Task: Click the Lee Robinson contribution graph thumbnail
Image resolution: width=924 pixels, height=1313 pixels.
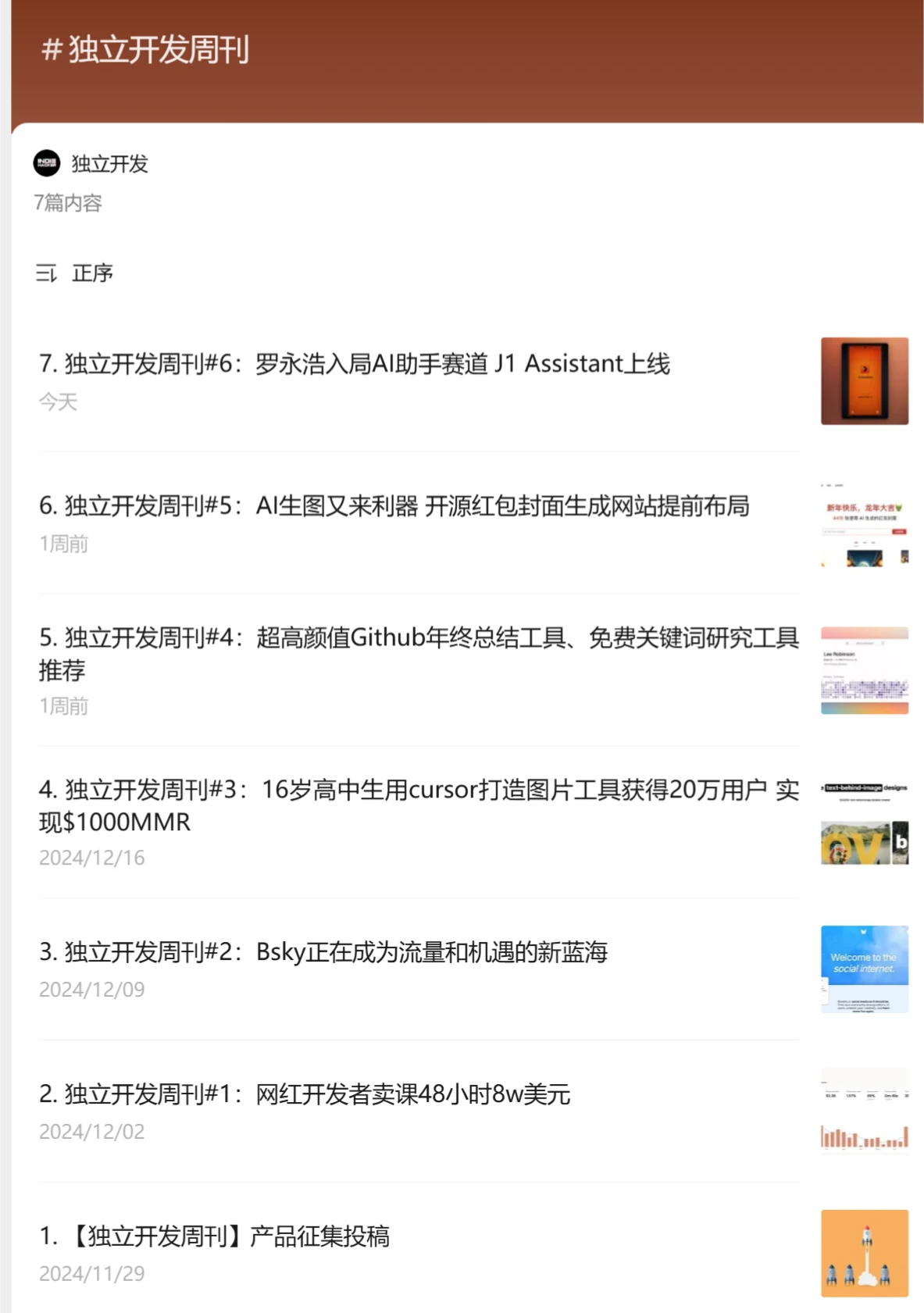Action: click(865, 669)
